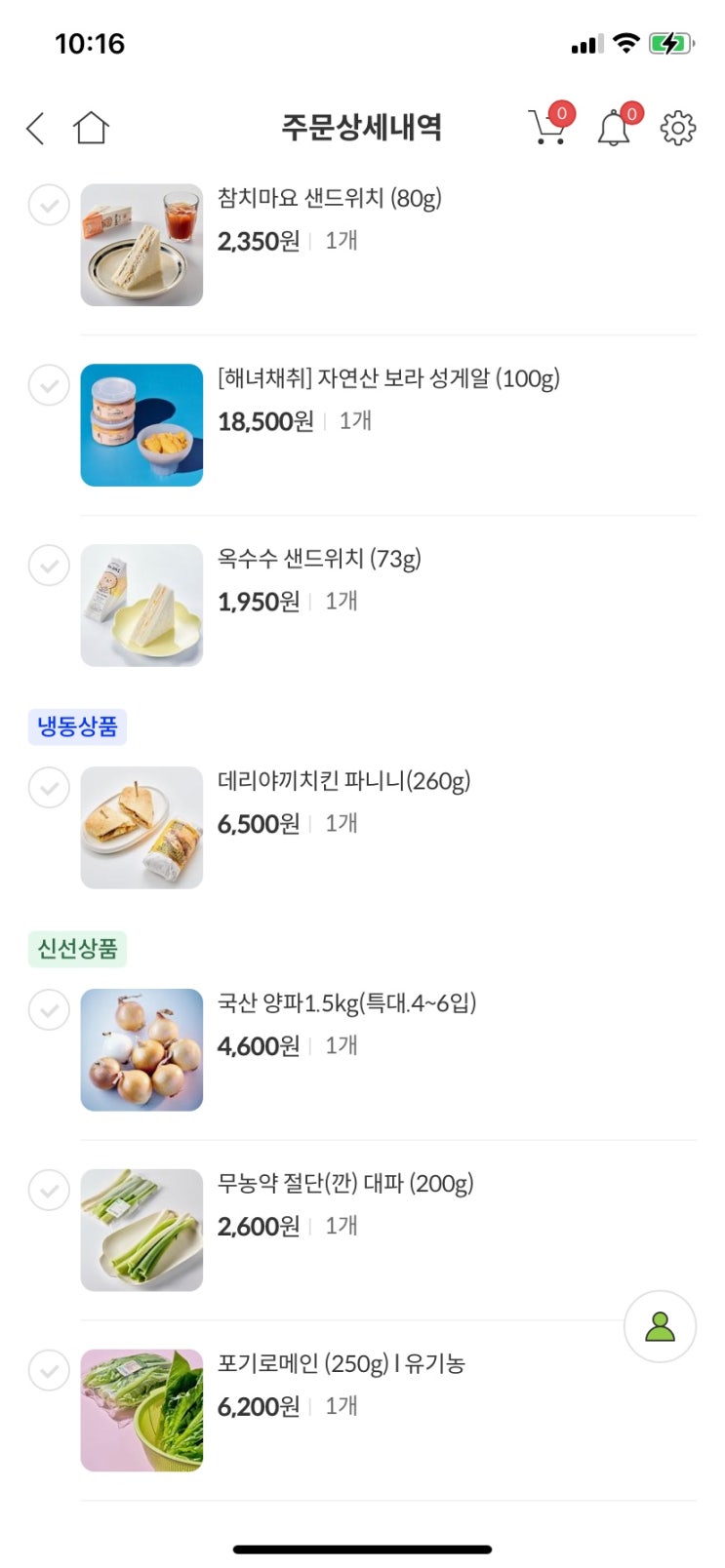
Task: Check the 자연산 보라 성게알 item
Action: (x=49, y=385)
